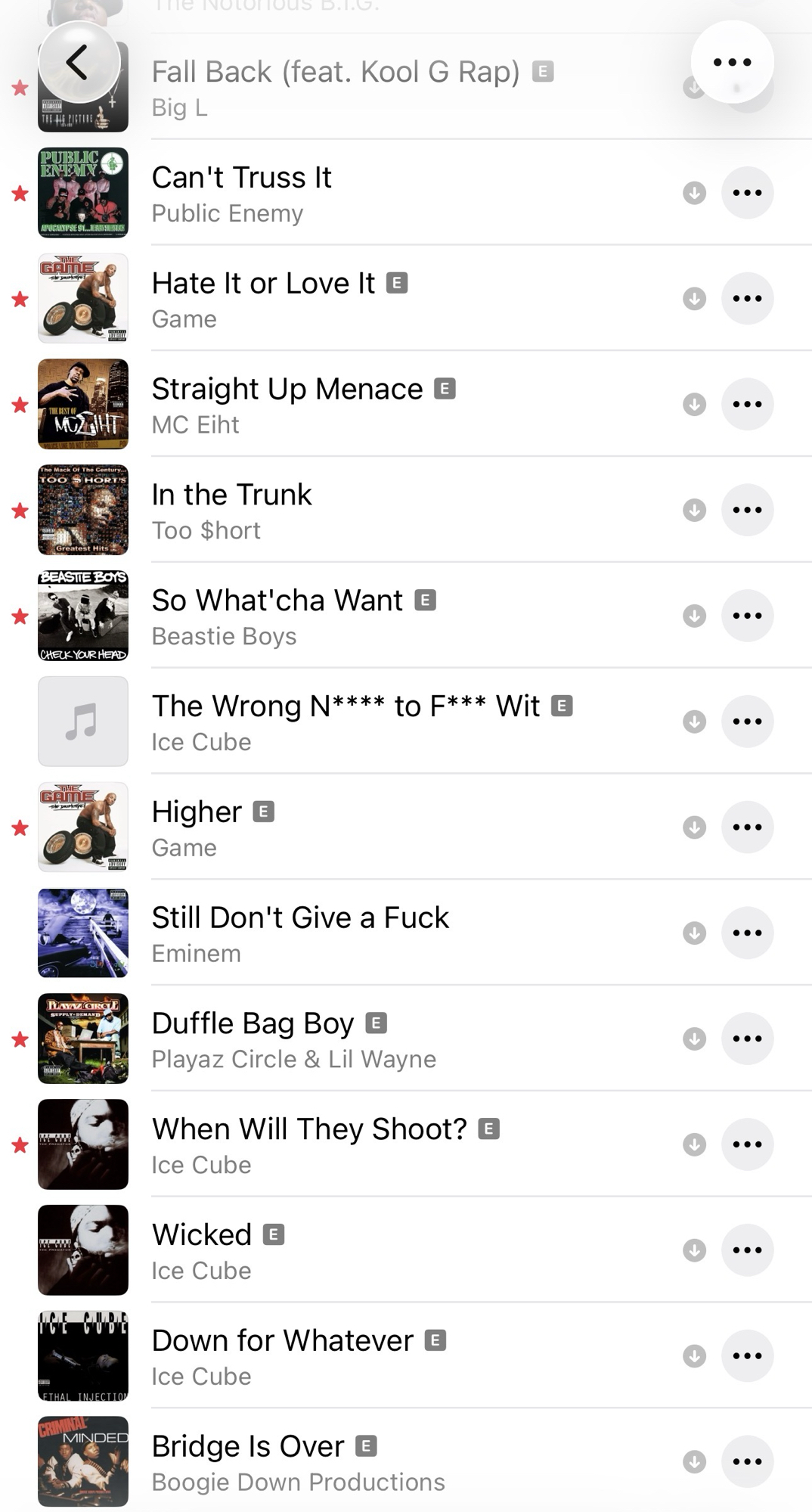Download Can't Truss It
812x1512 pixels.
[x=694, y=193]
